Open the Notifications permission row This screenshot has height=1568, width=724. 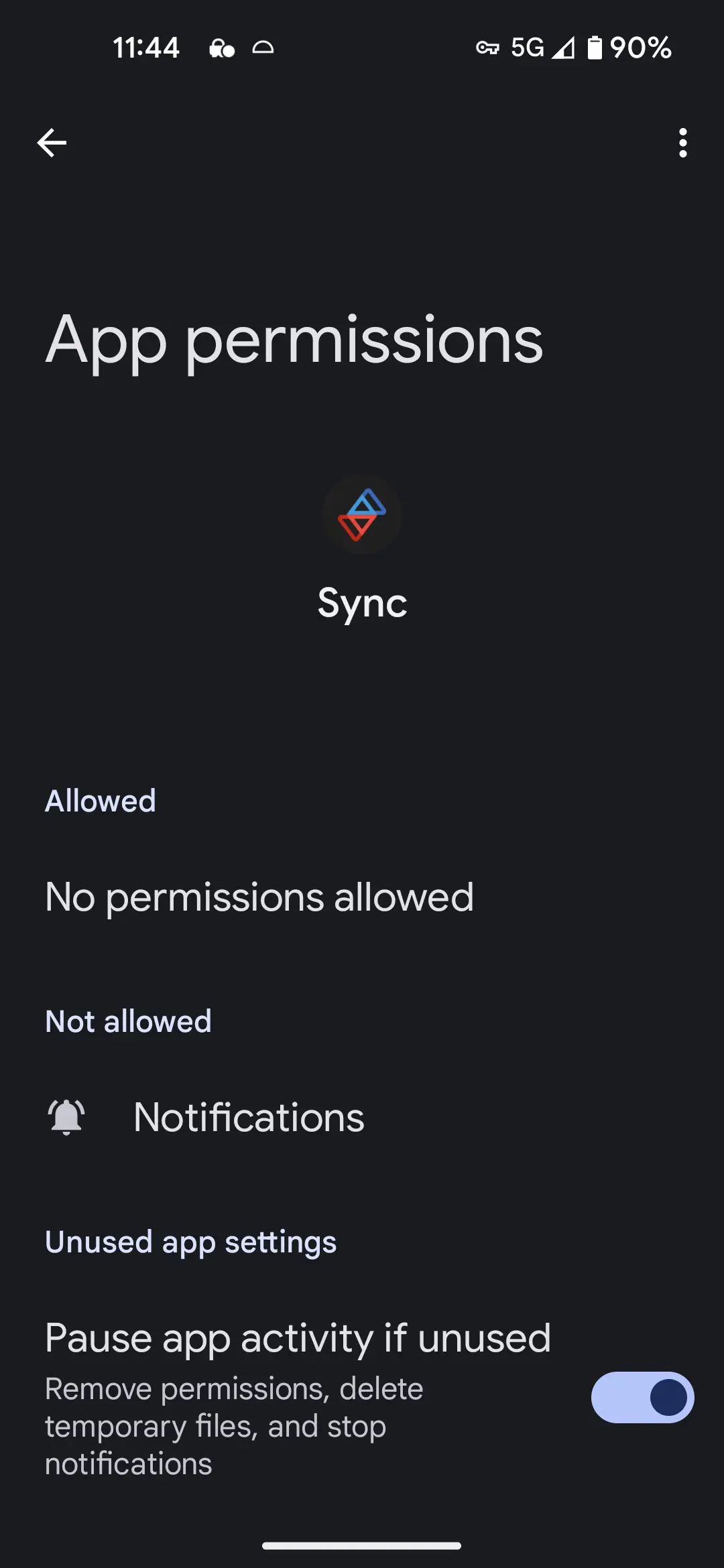tap(362, 1117)
